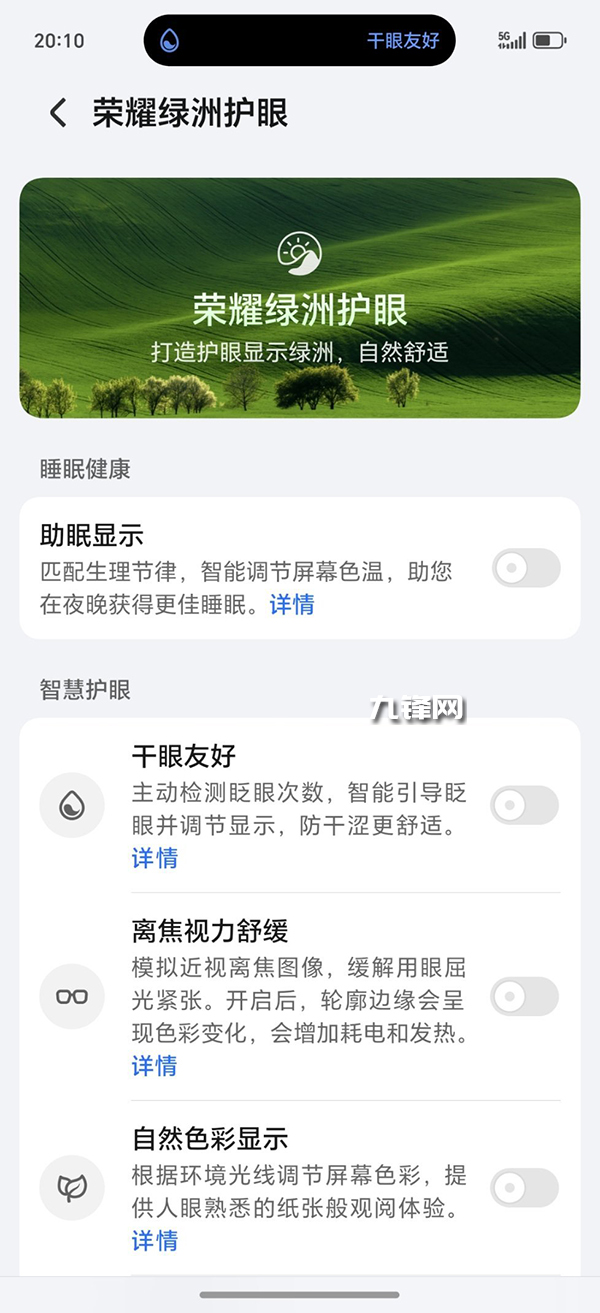Viewport: 600px width, 1313px height.
Task: Switch on 自然色彩显示
Action: click(x=525, y=1188)
